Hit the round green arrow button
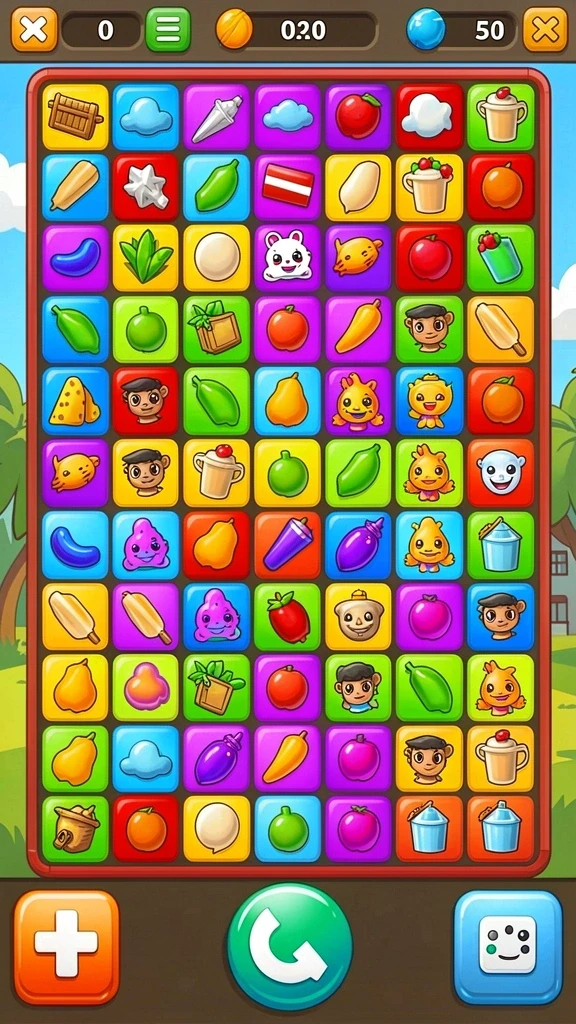 tap(289, 946)
